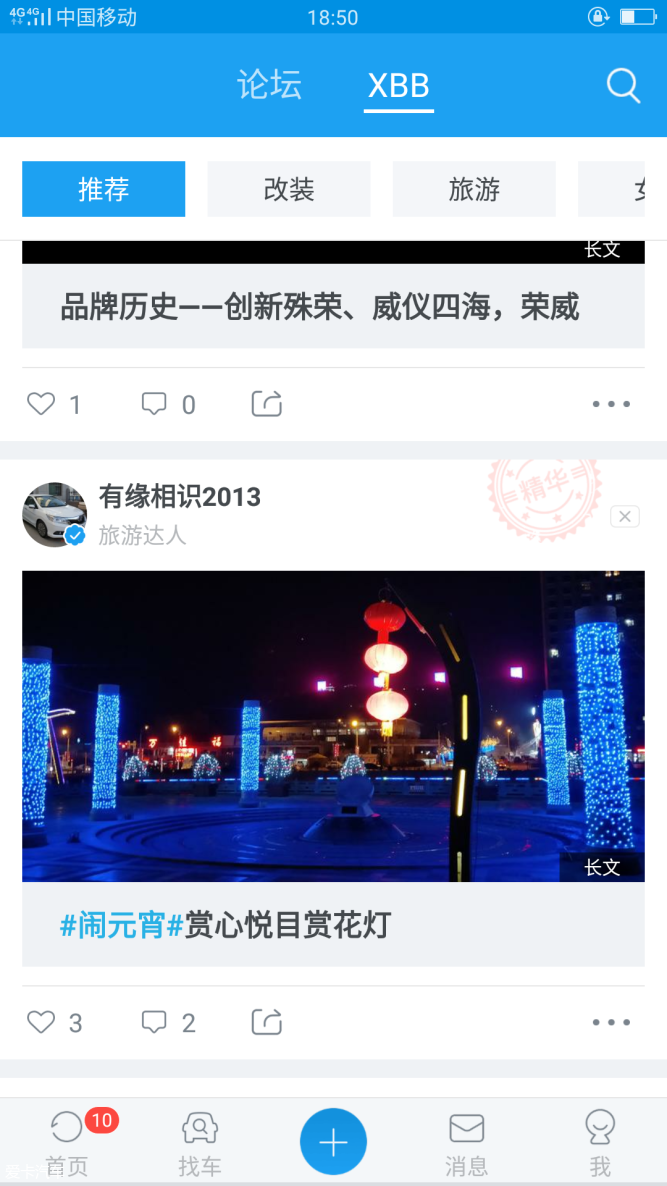Screen dimensions: 667x1186
Task: Open the search icon in the top bar
Action: click(623, 86)
